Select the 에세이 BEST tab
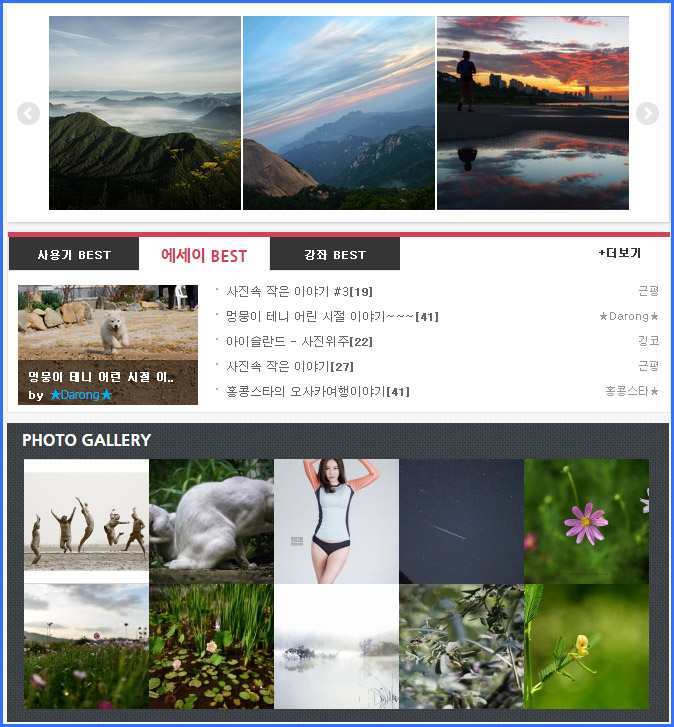The width and height of the screenshot is (674, 727). [204, 255]
